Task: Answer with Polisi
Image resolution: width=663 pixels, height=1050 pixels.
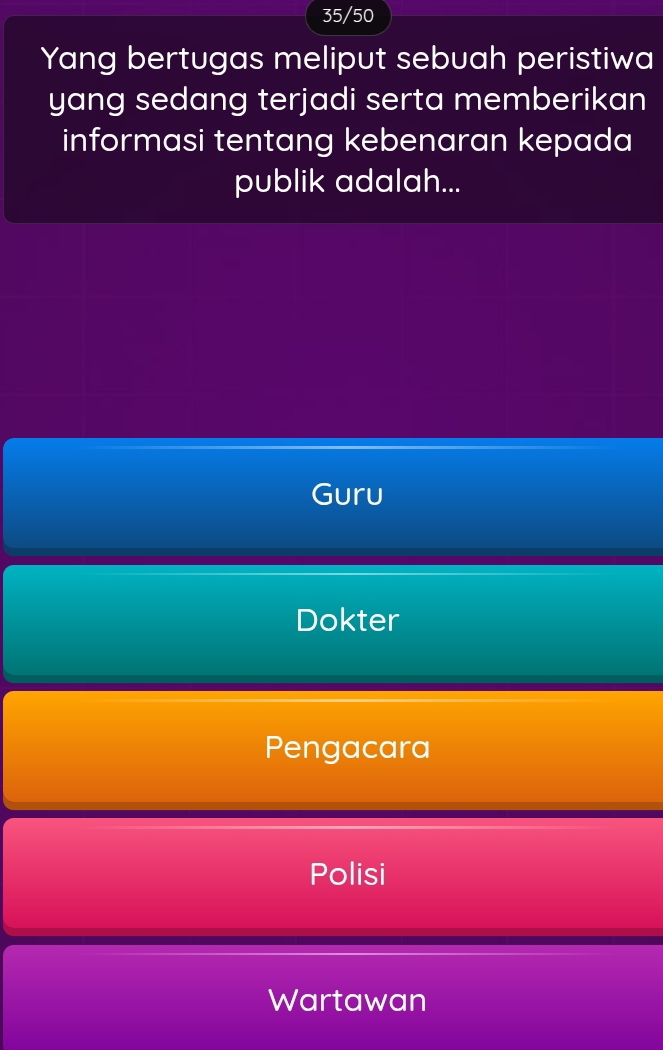Action: click(346, 874)
